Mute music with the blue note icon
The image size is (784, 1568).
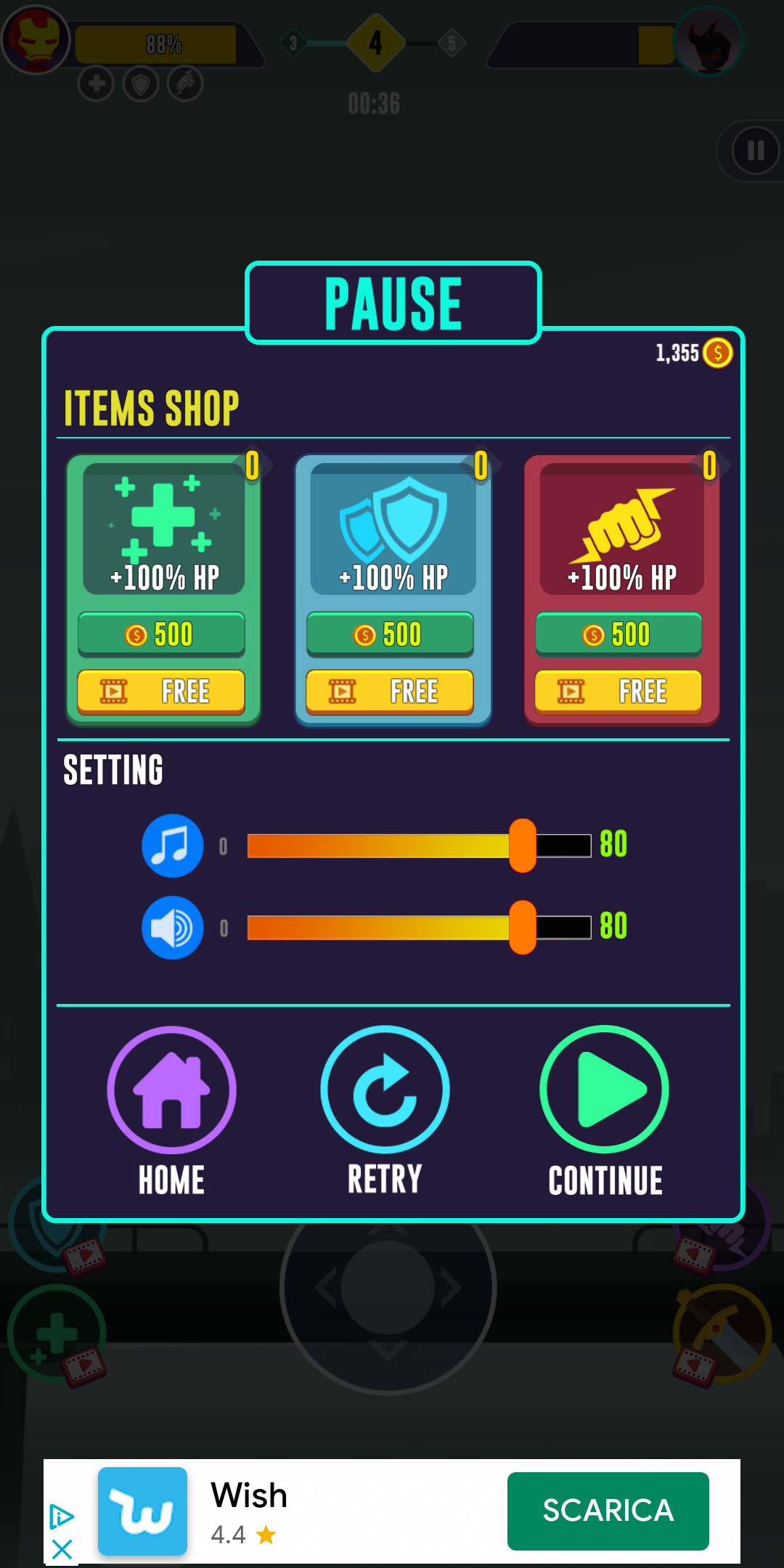tap(173, 846)
